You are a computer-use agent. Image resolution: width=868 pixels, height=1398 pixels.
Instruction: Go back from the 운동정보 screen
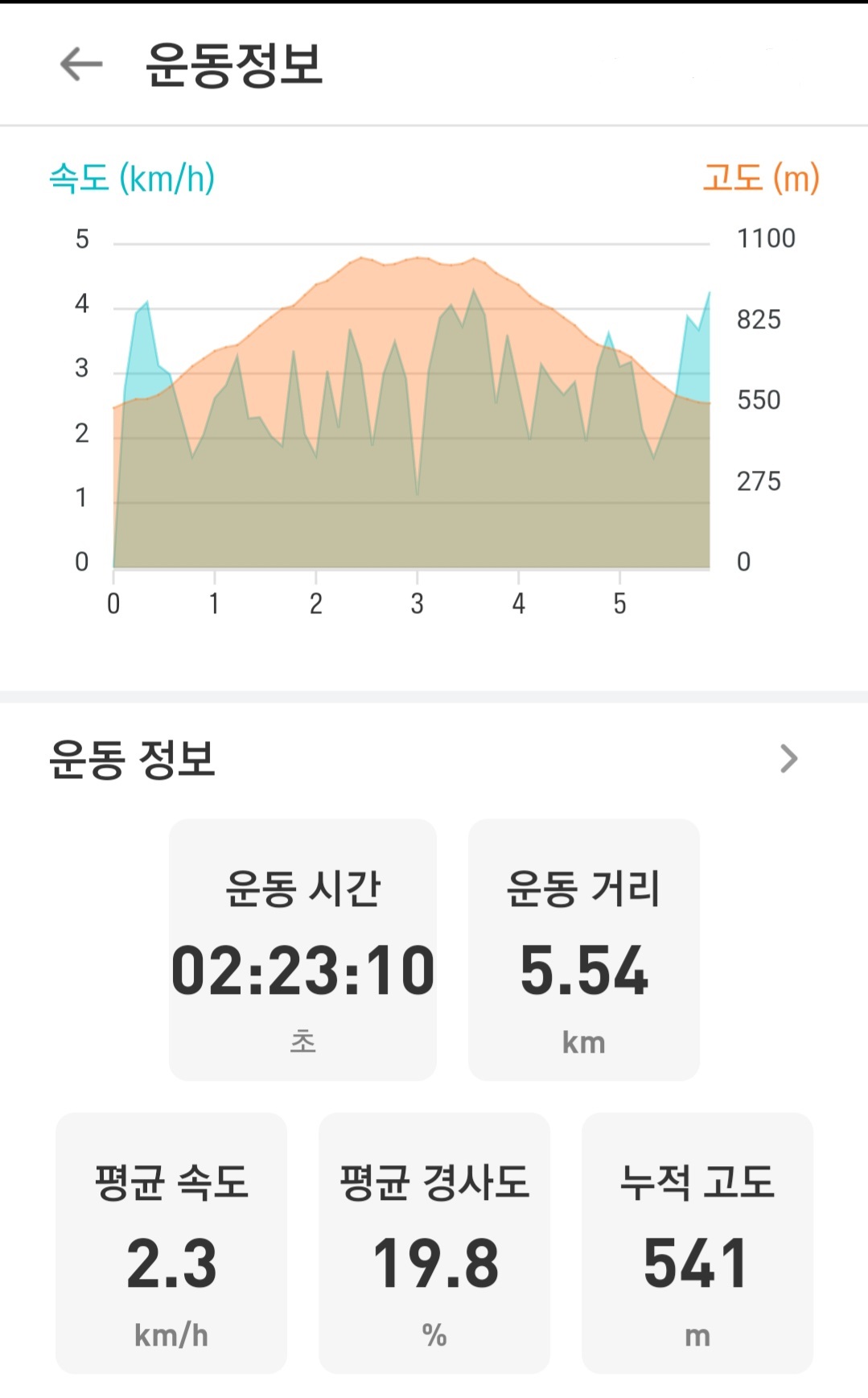(81, 64)
